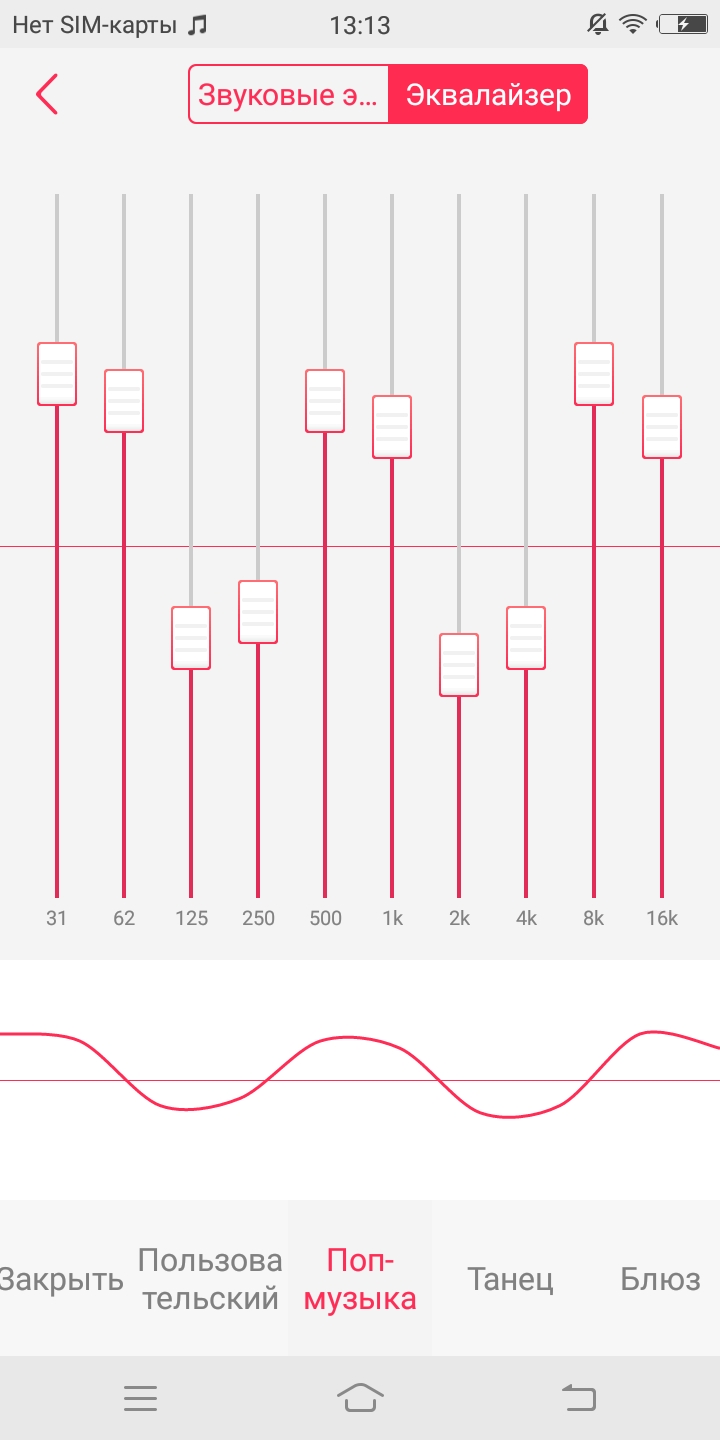Tap the 8k slider handle
Screen dimensions: 720x1440
[x=594, y=374]
